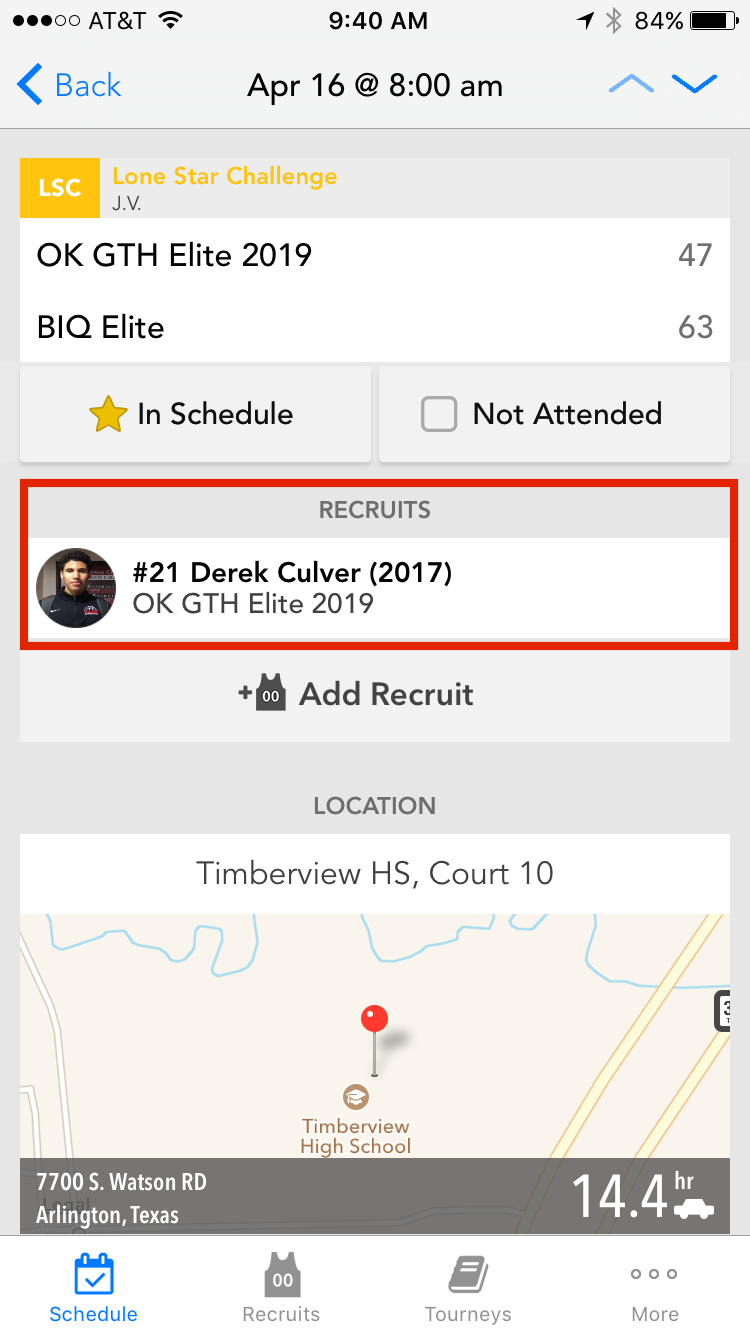Toggle the In Schedule star button
The image size is (750, 1334).
pos(196,414)
